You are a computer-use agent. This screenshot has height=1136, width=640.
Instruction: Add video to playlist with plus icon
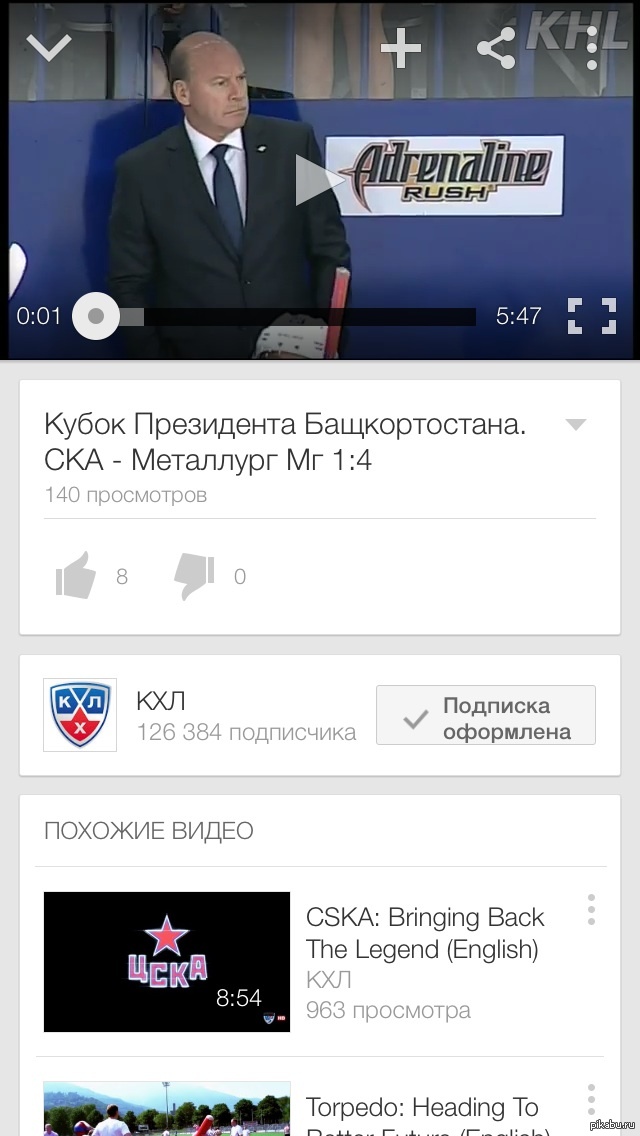[401, 47]
